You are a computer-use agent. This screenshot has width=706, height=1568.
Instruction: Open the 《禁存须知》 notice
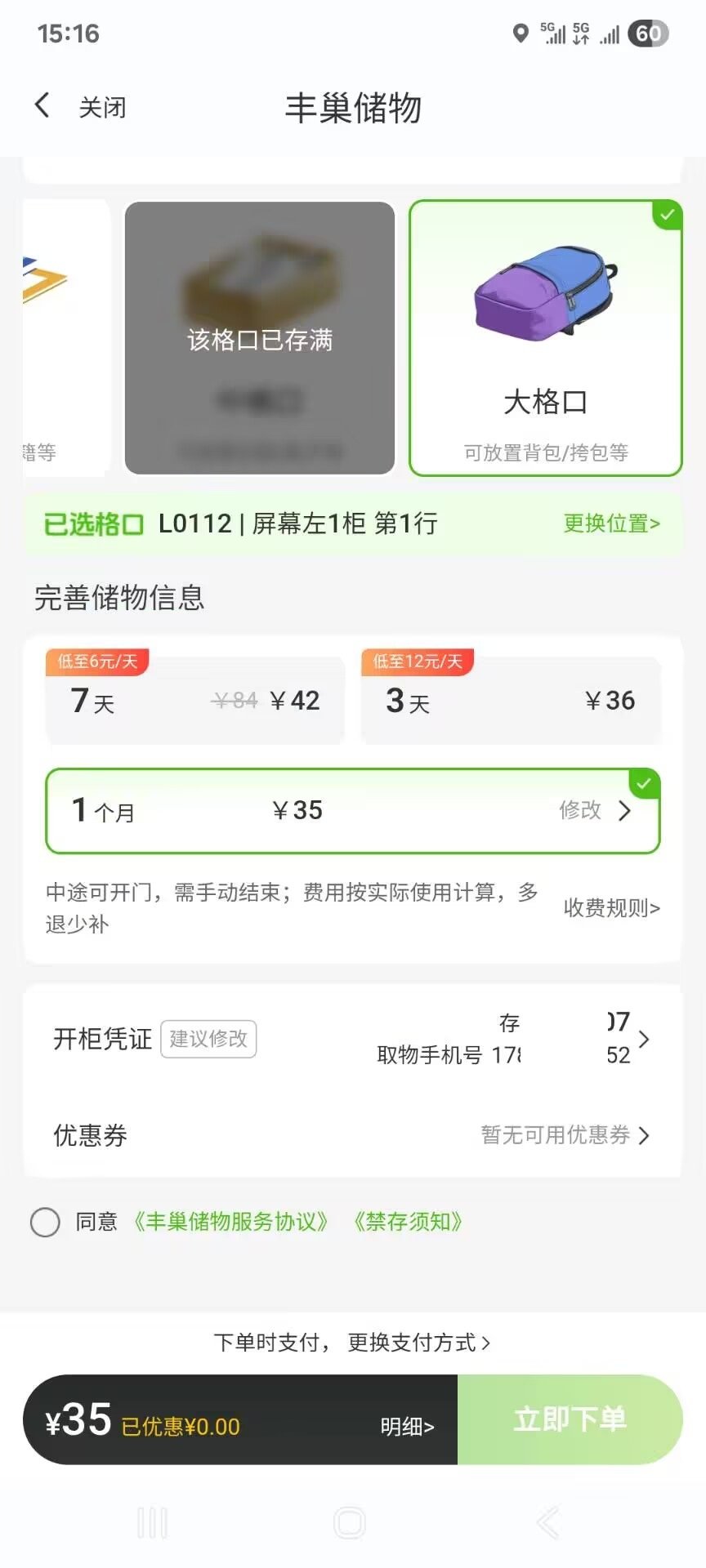[408, 1222]
